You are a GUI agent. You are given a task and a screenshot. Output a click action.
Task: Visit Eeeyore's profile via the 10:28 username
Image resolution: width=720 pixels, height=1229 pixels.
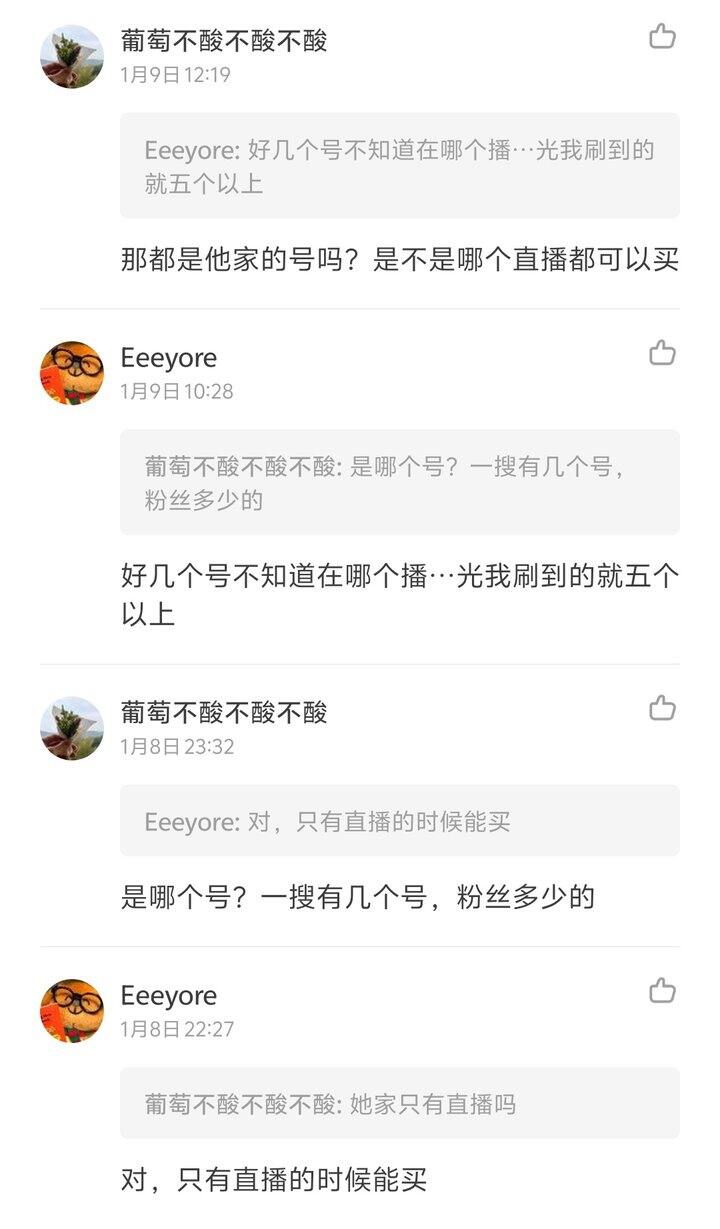point(168,358)
